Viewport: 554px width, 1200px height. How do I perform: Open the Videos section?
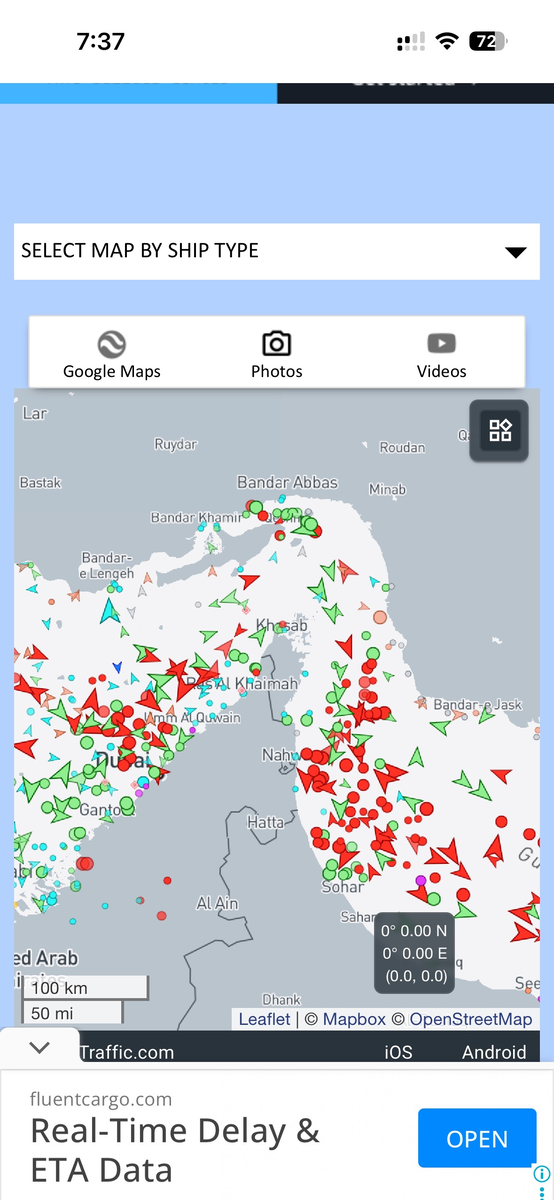coord(441,356)
